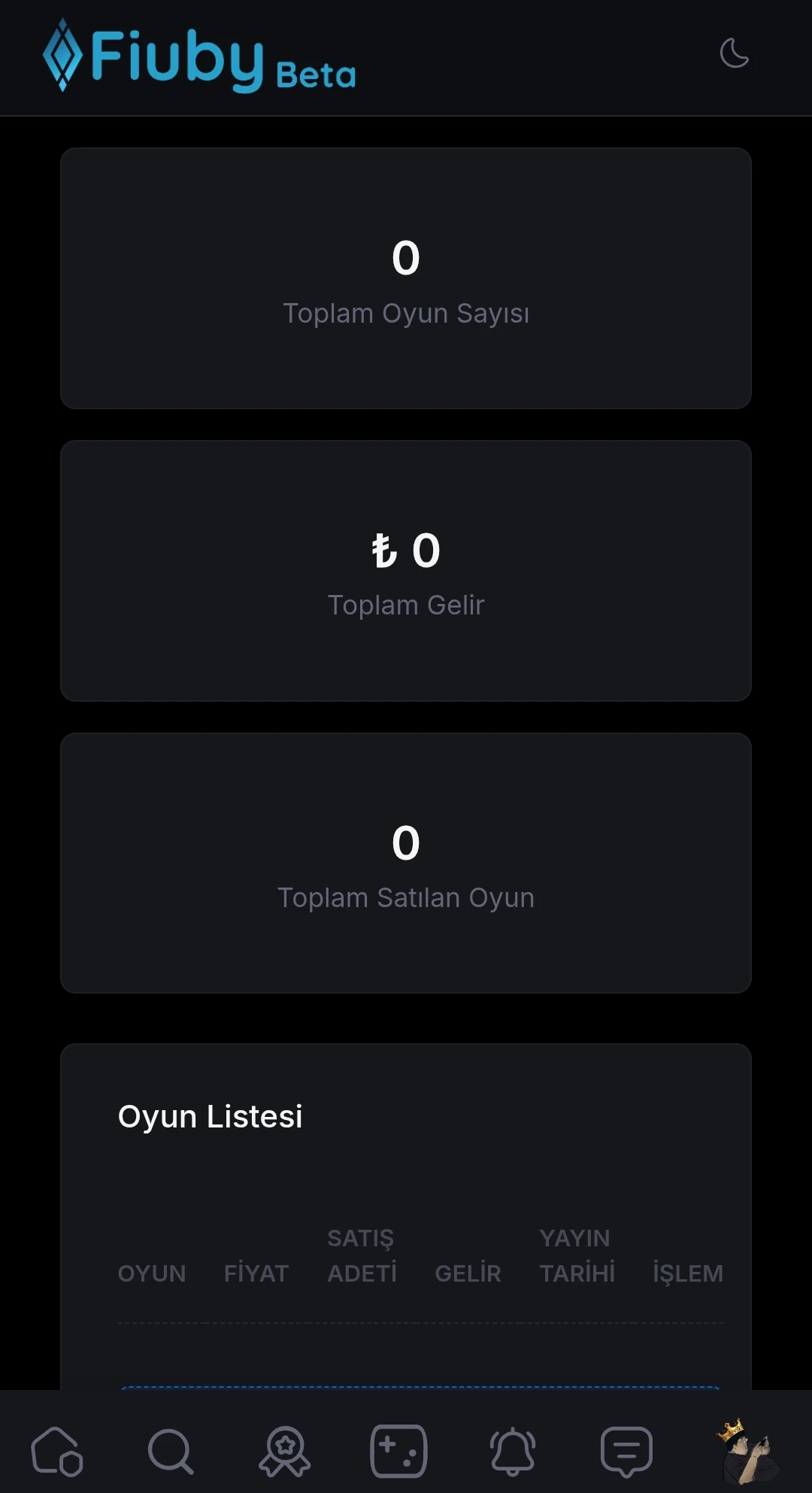Switch to the games controller tab
This screenshot has height=1493, width=812.
pyautogui.click(x=398, y=1451)
